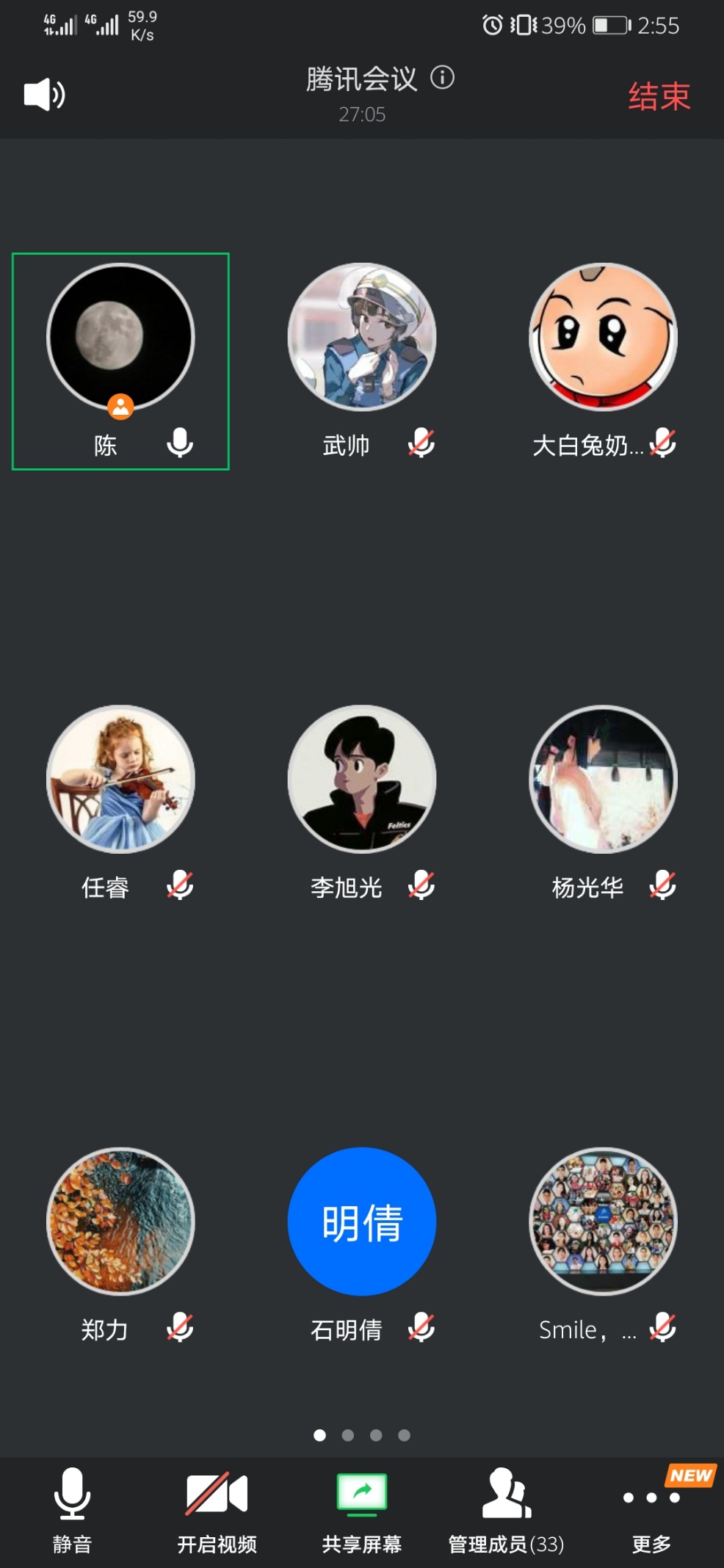Select participant 任睿
The height and width of the screenshot is (1568, 724).
120,780
